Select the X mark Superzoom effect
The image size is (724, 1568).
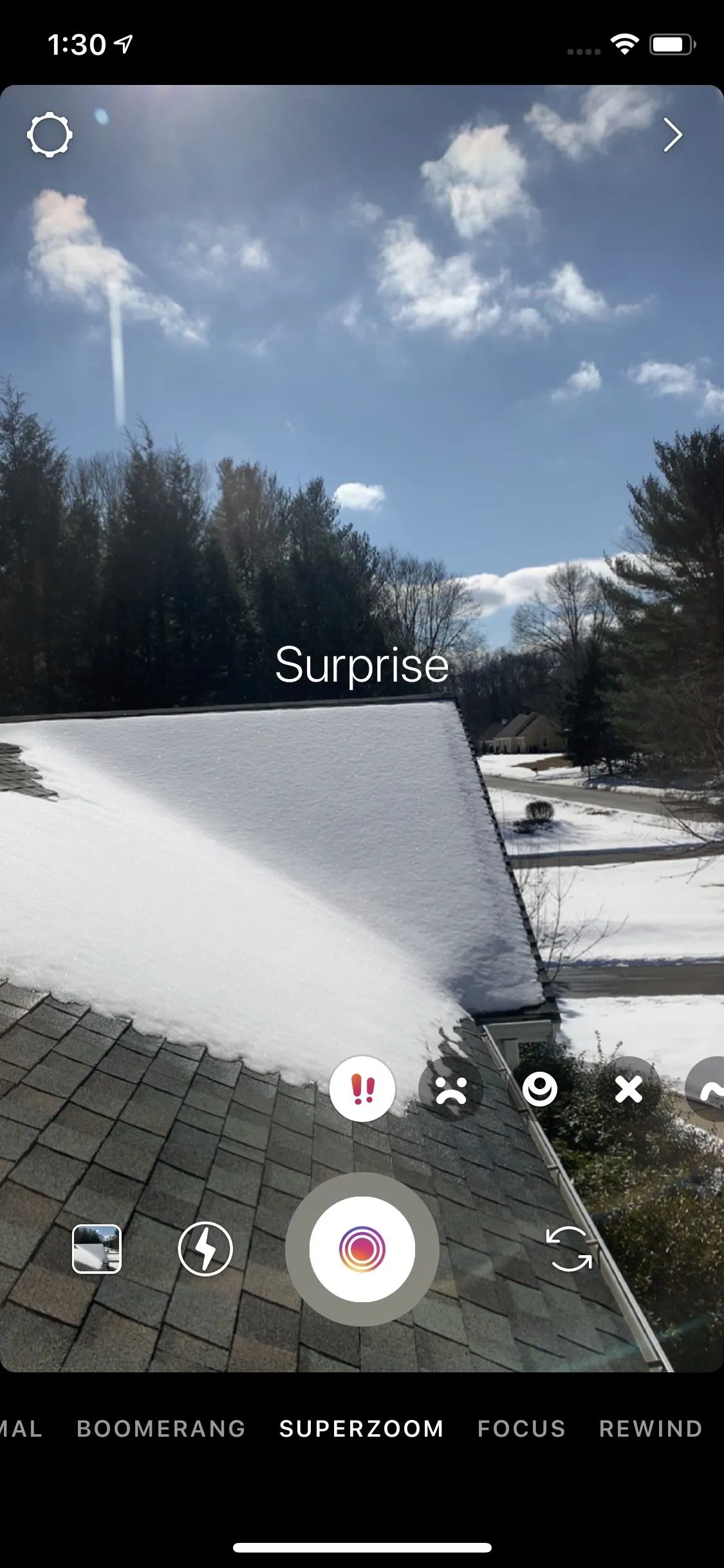[x=629, y=1088]
